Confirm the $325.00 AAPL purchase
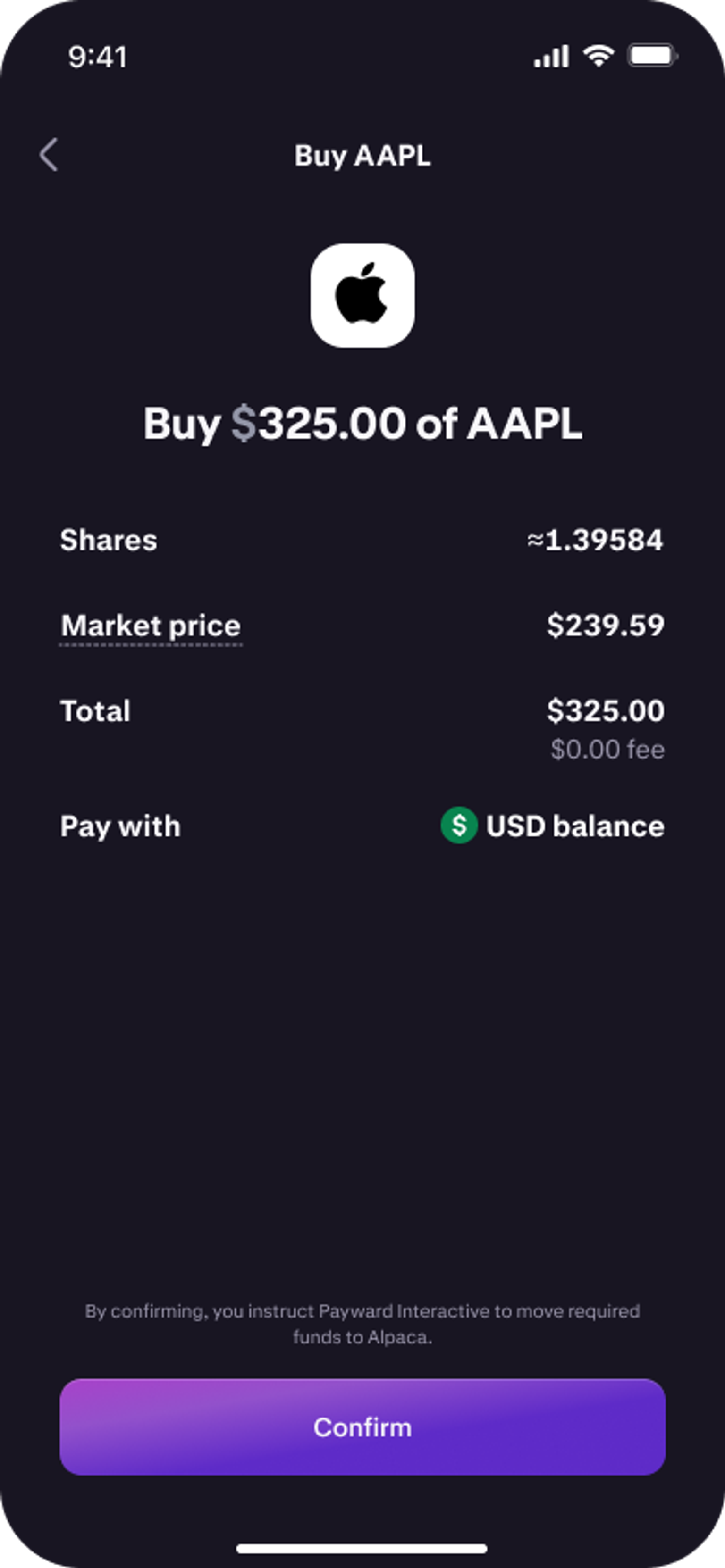This screenshot has height=1568, width=725. point(362,1427)
